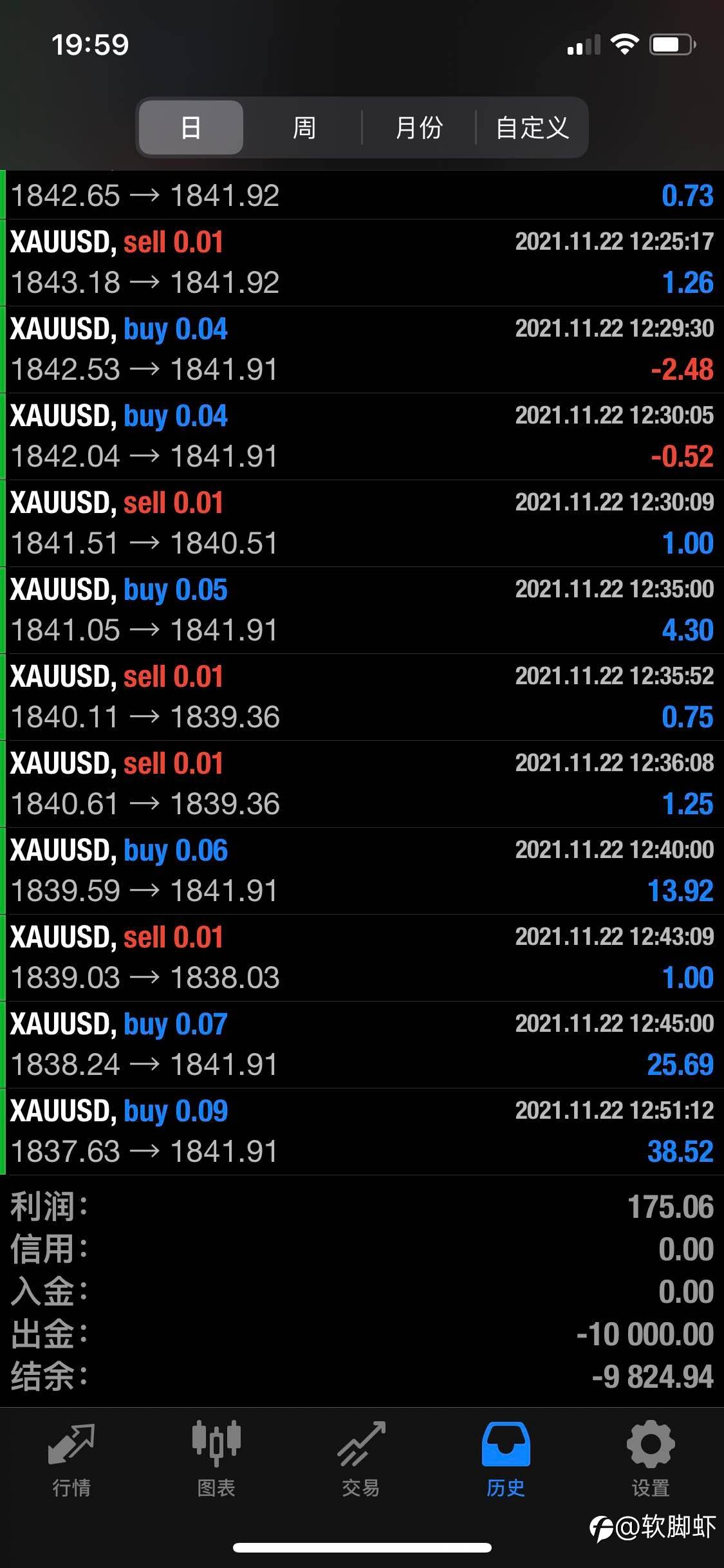Expand the buy 0.05 trade at 12:35:00

(362, 610)
